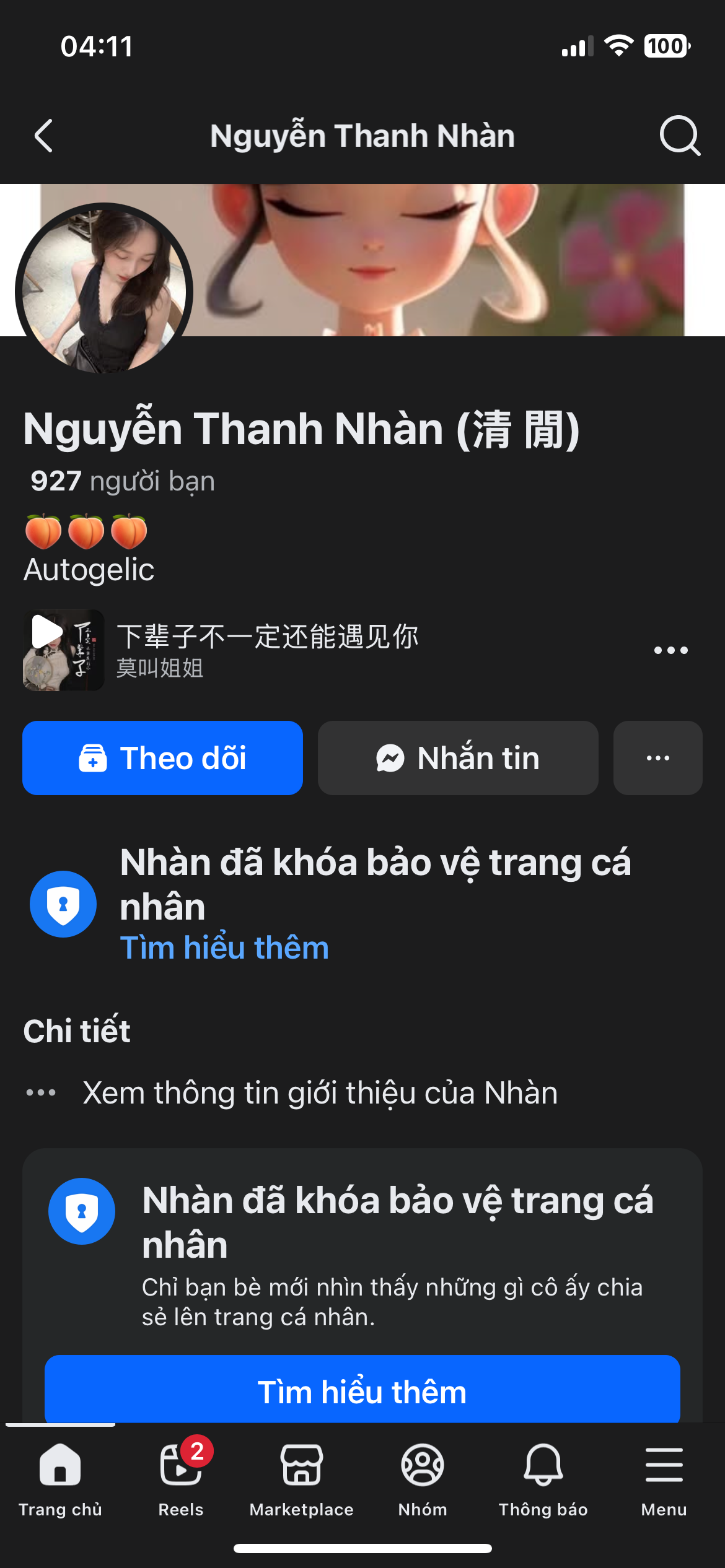Open the song's three-dot options
The image size is (725, 1568).
pos(670,650)
